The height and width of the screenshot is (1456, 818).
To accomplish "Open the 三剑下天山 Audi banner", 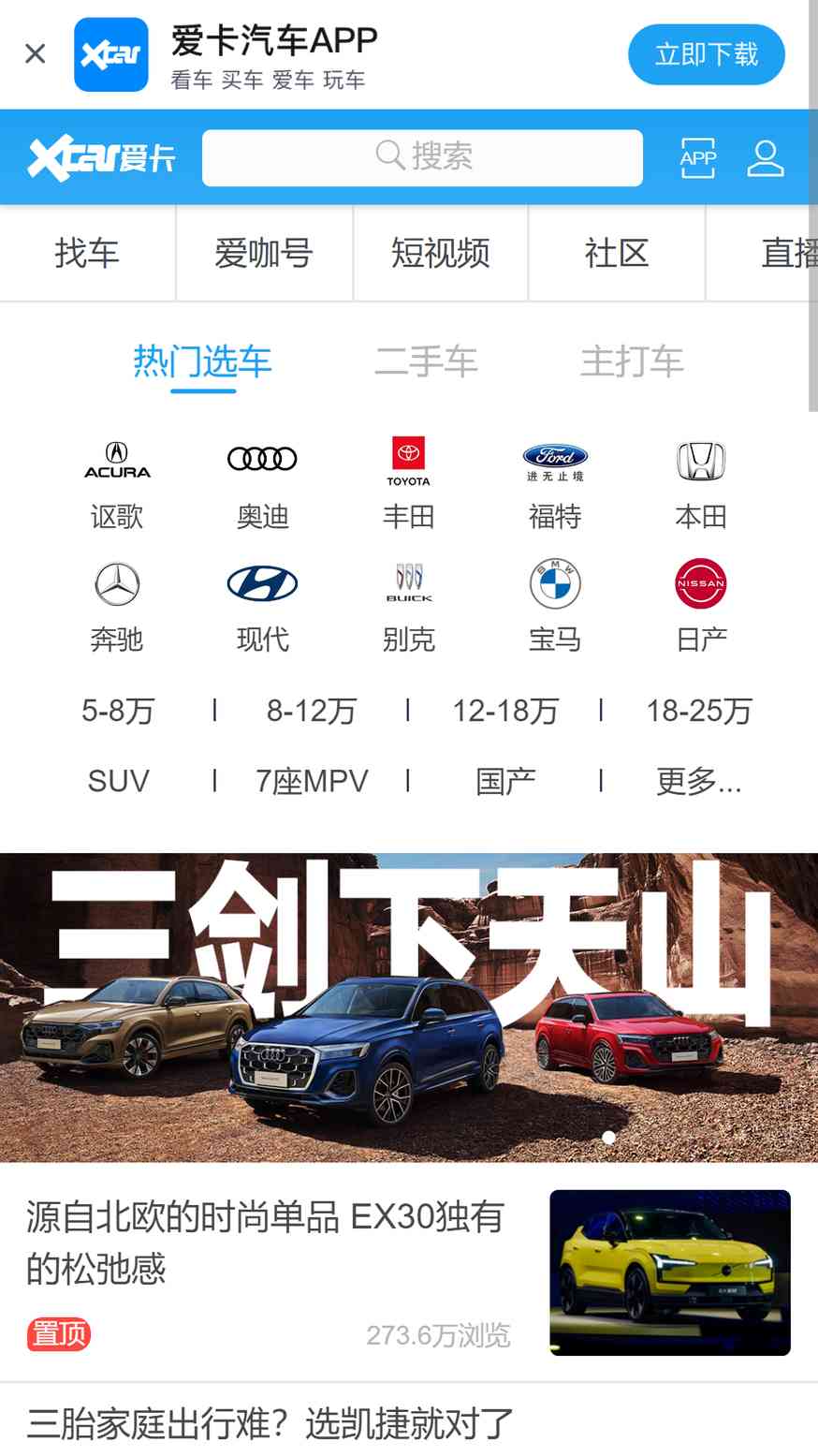I will pos(409,1007).
